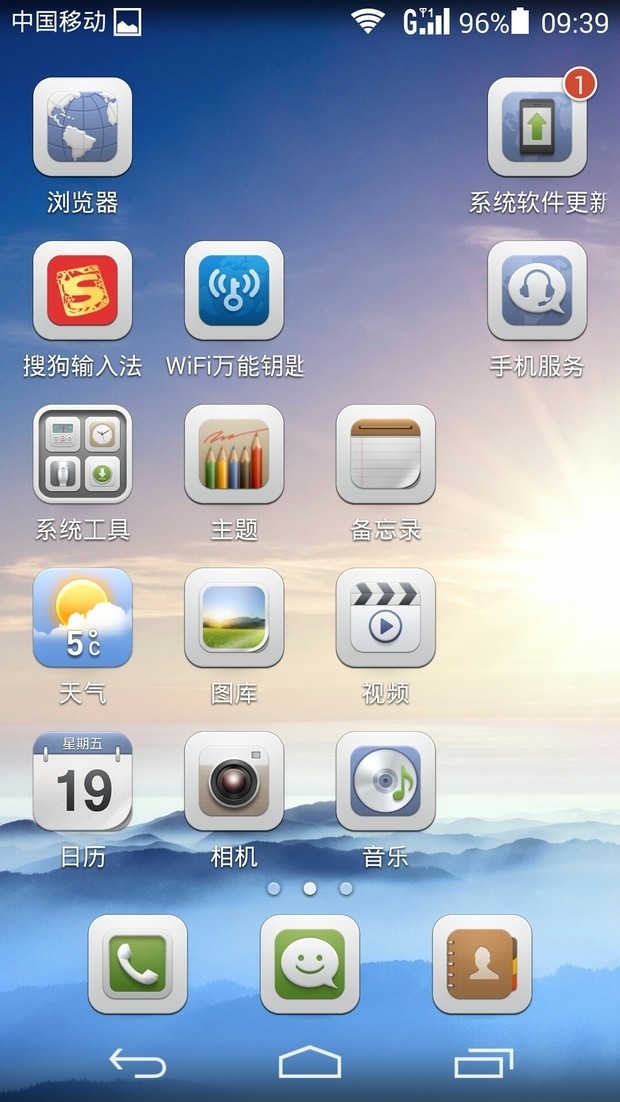
Task: Open the 系统工具 folder
Action: (x=83, y=454)
